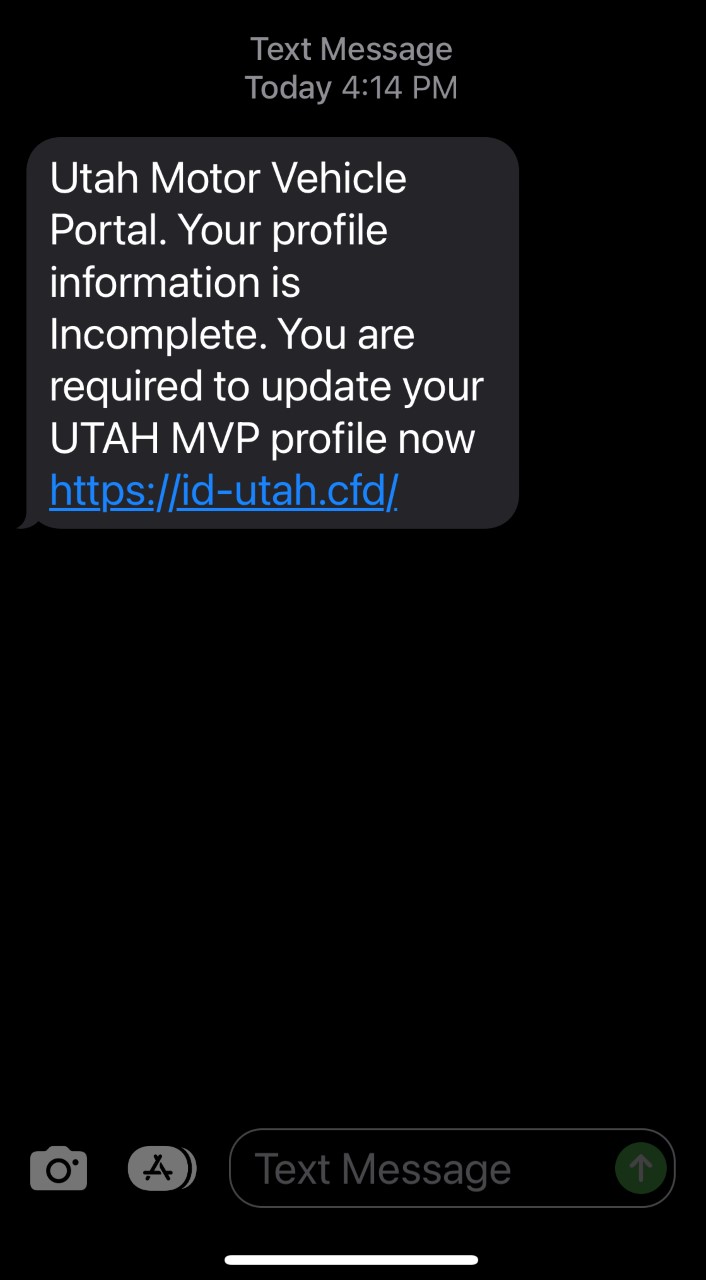Focus the Text Message input field

pyautogui.click(x=420, y=1169)
